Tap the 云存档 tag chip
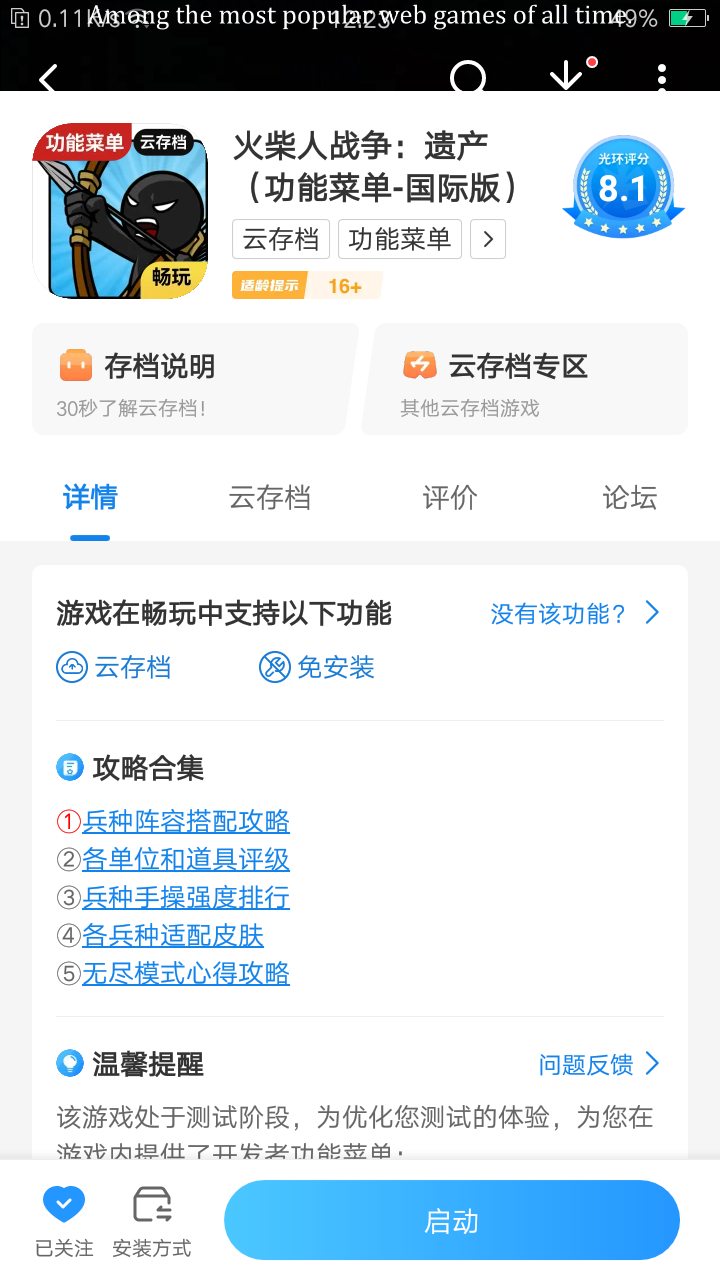 [281, 240]
